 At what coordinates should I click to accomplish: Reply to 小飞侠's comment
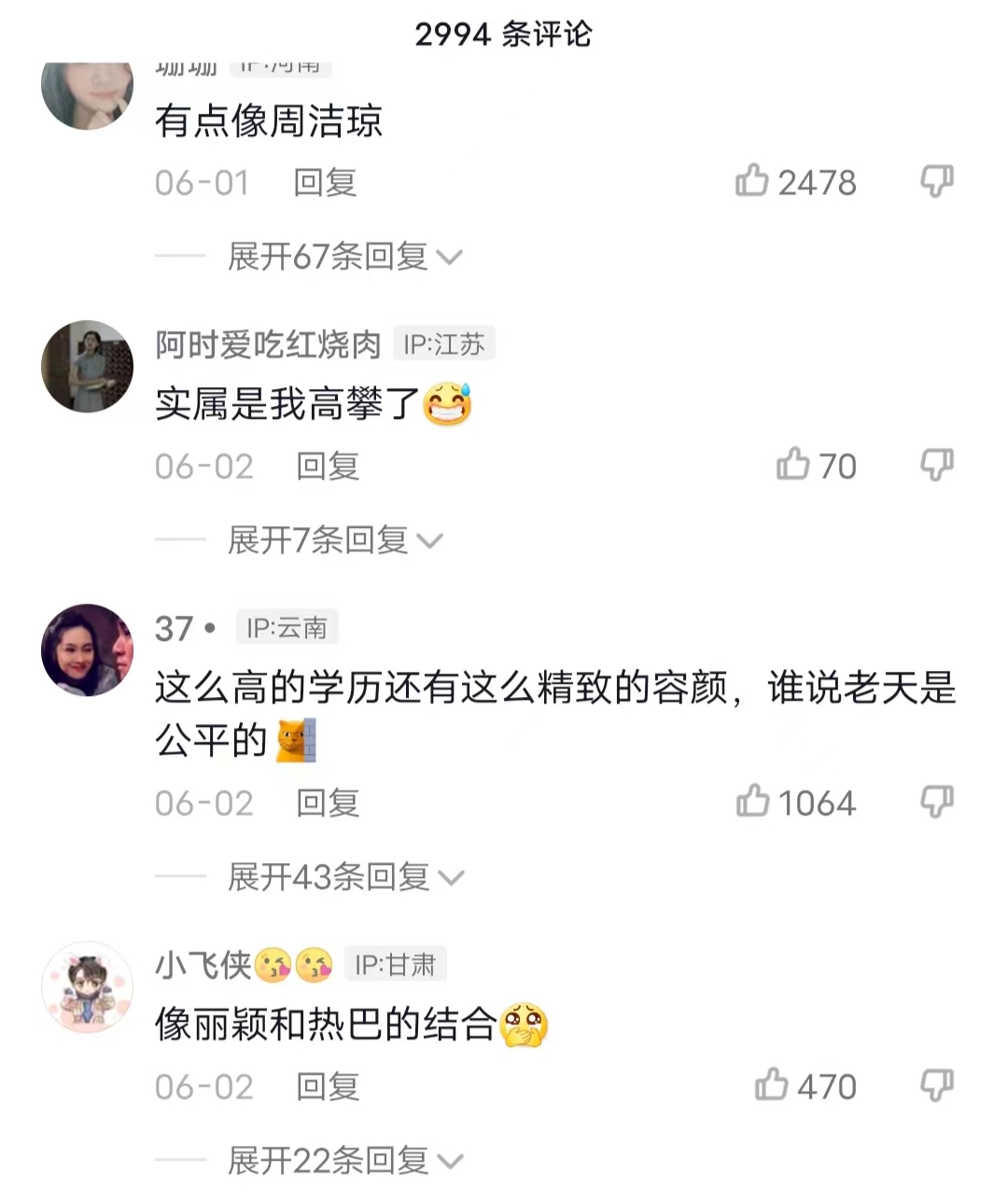coord(326,1085)
